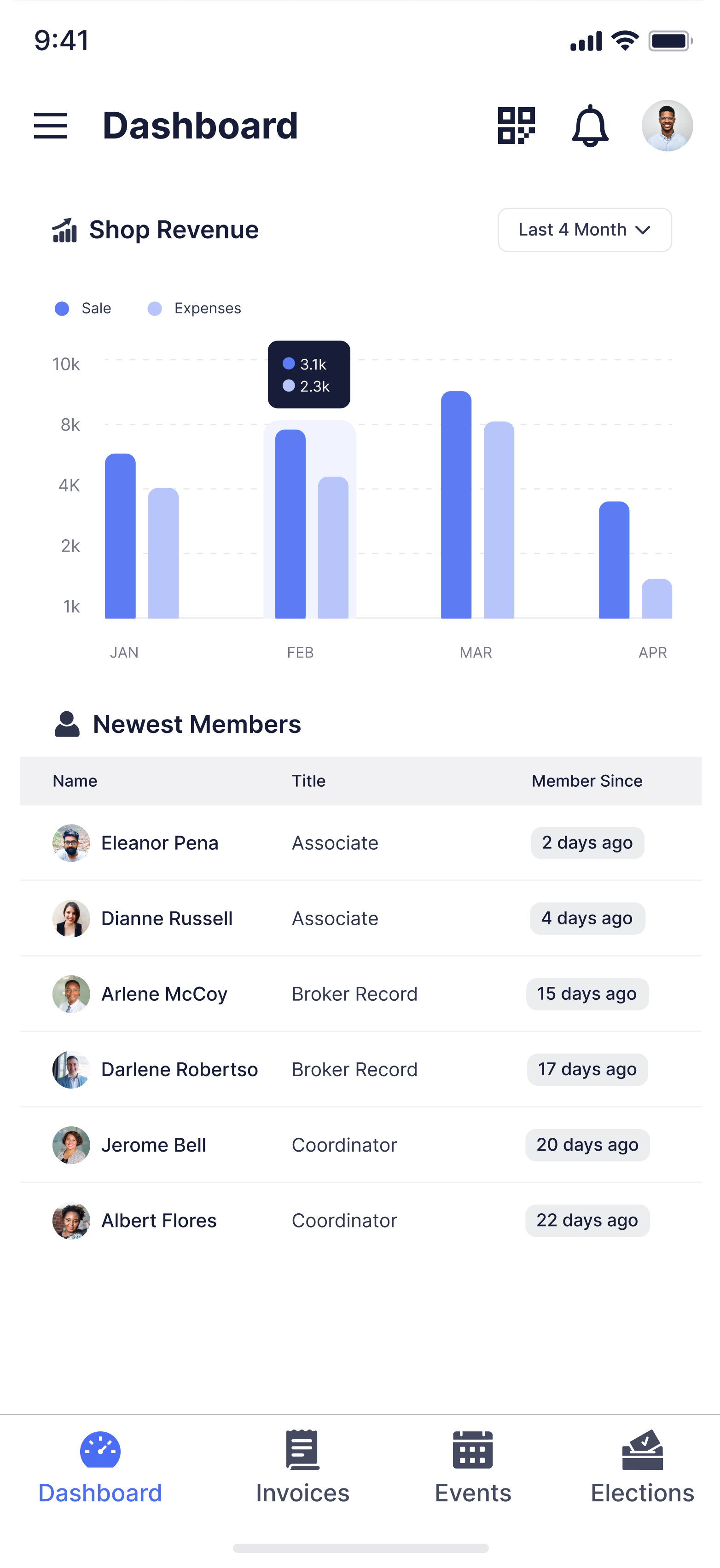Expand the chevron next to Last 4 Month
Viewport: 720px width, 1568px height.
tap(643, 231)
